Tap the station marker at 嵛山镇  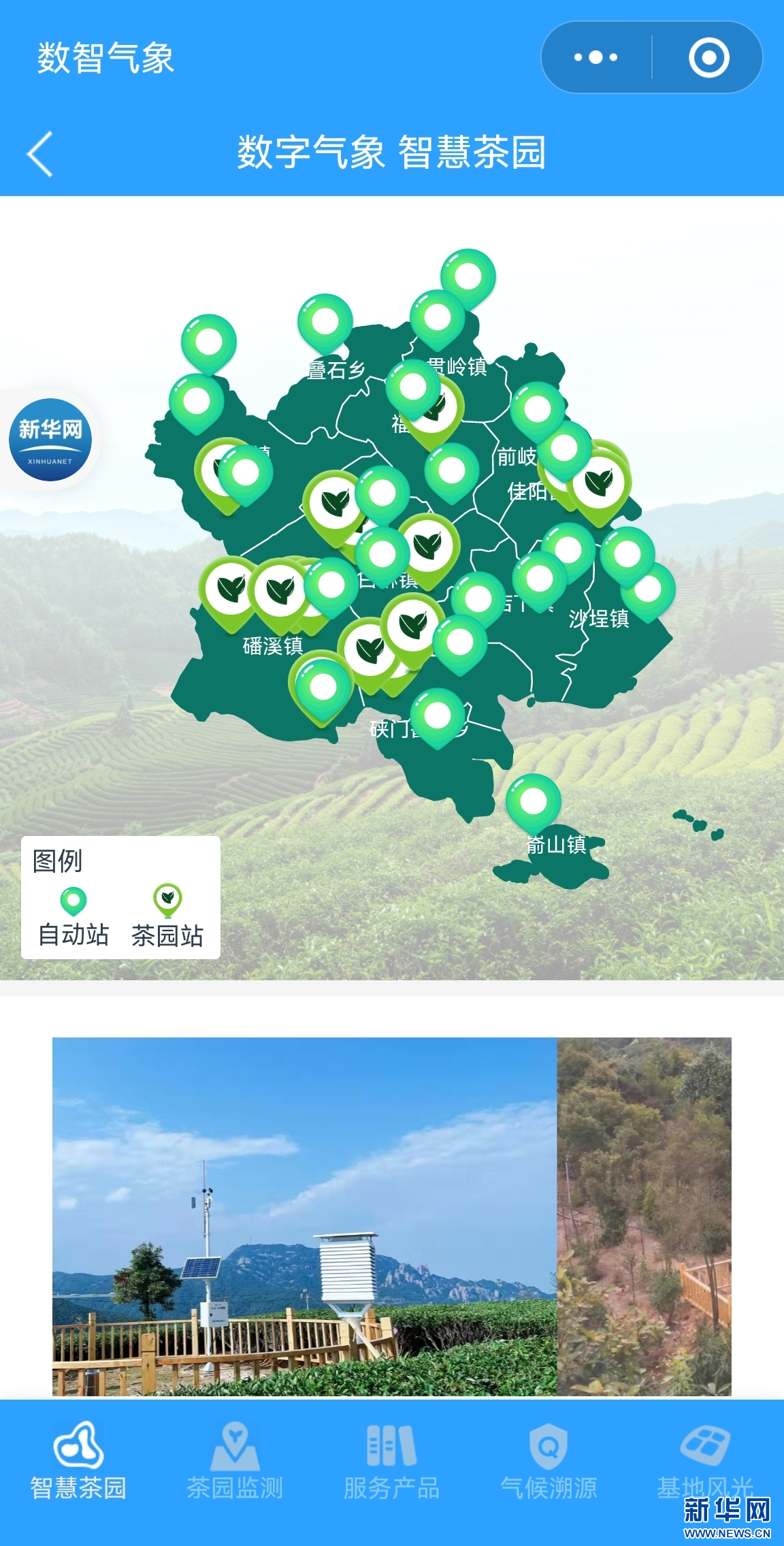click(533, 801)
